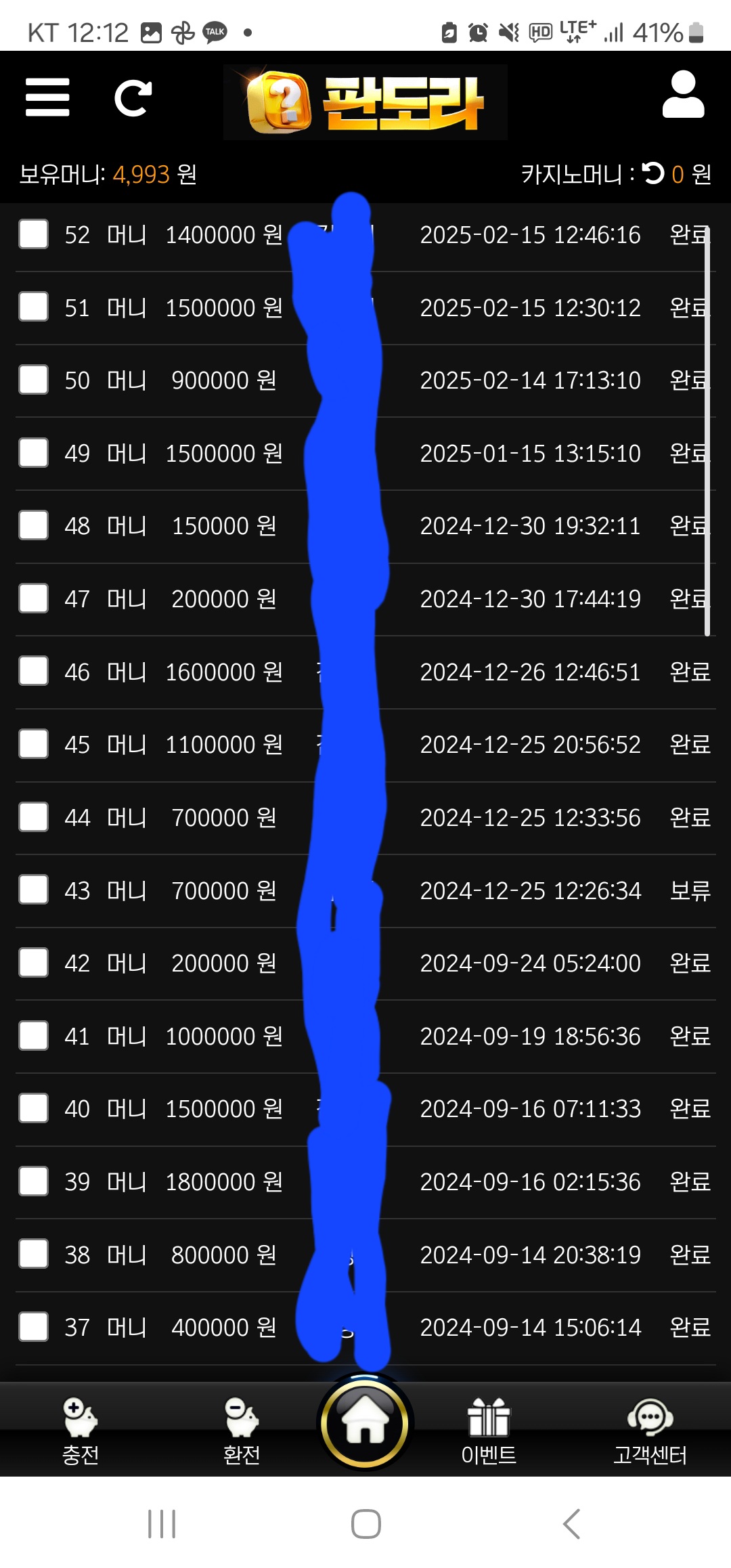The image size is (731, 1568).
Task: Switch to the 환전 tab
Action: coord(242,1430)
